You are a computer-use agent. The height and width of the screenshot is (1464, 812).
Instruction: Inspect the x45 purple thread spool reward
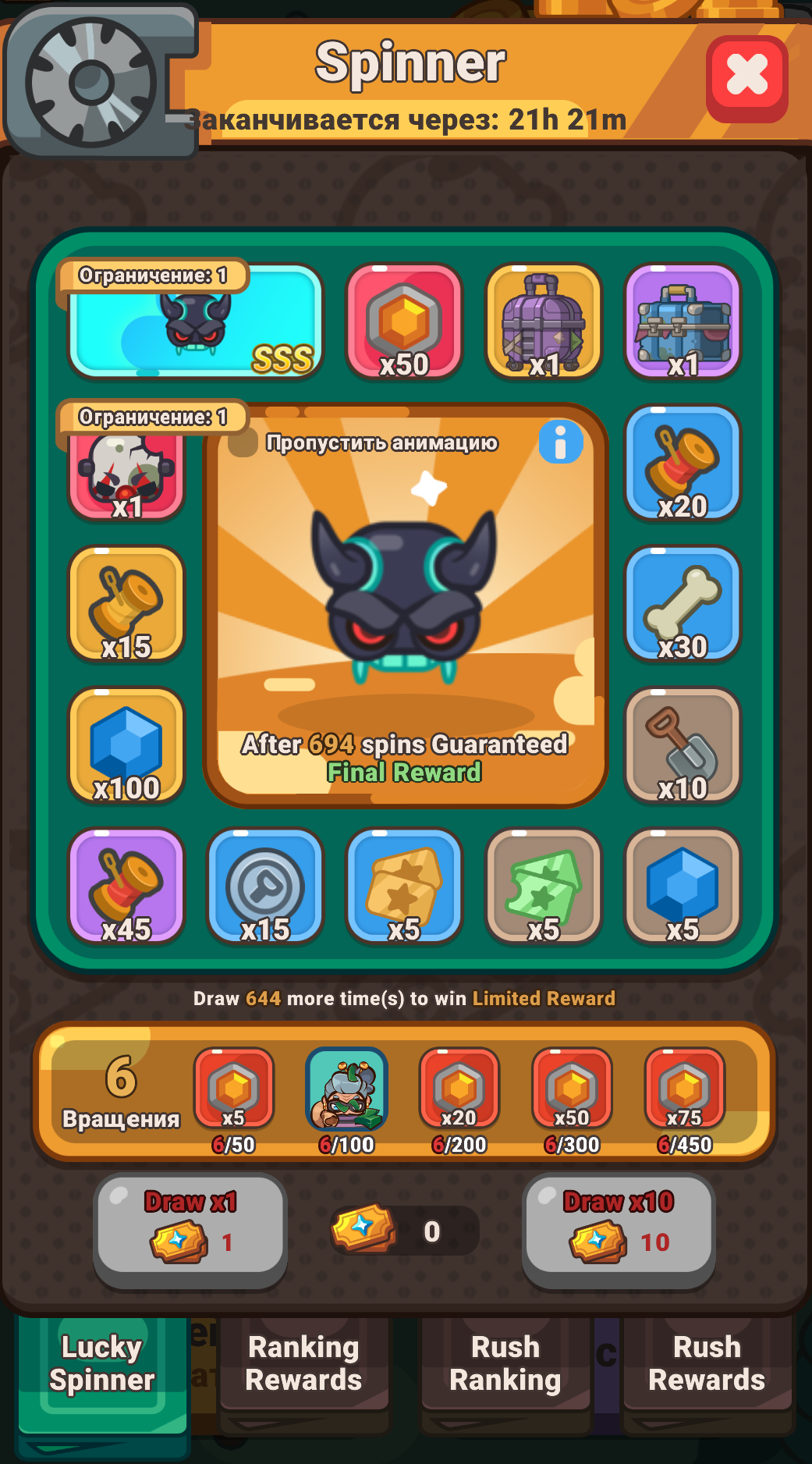(126, 887)
